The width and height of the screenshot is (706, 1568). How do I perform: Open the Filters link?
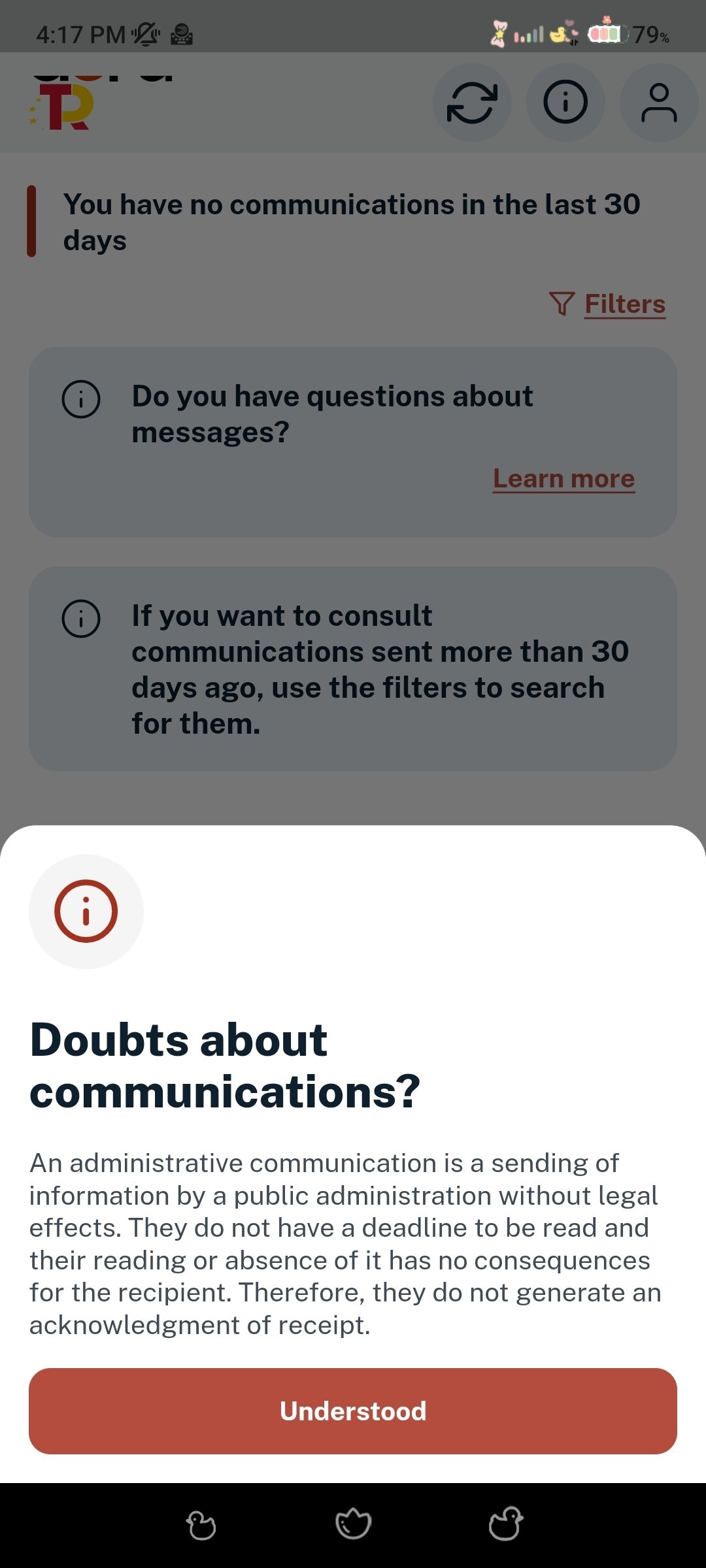coord(608,304)
